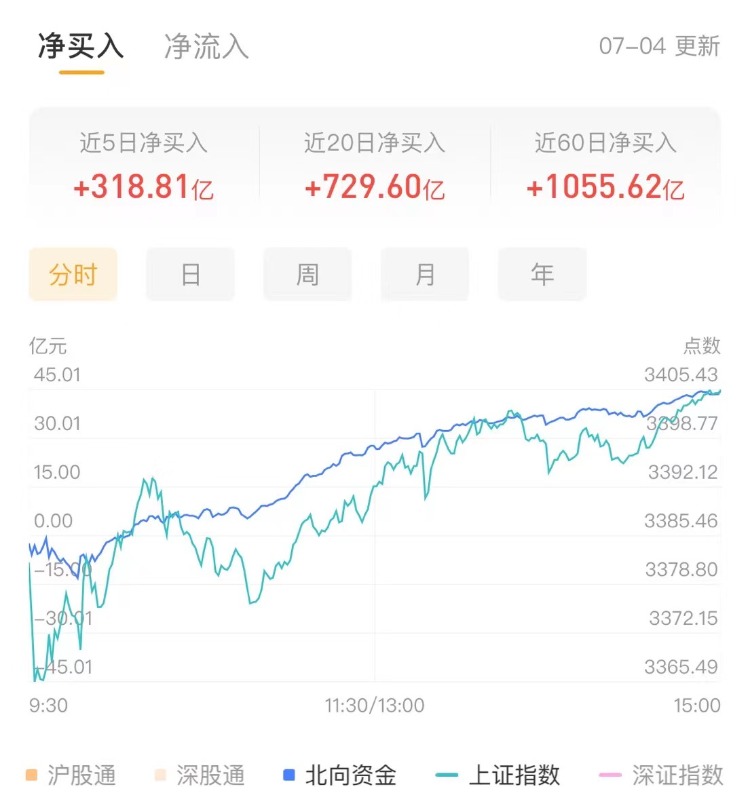
Task: Show the 分时 intraday chart
Action: 73,275
